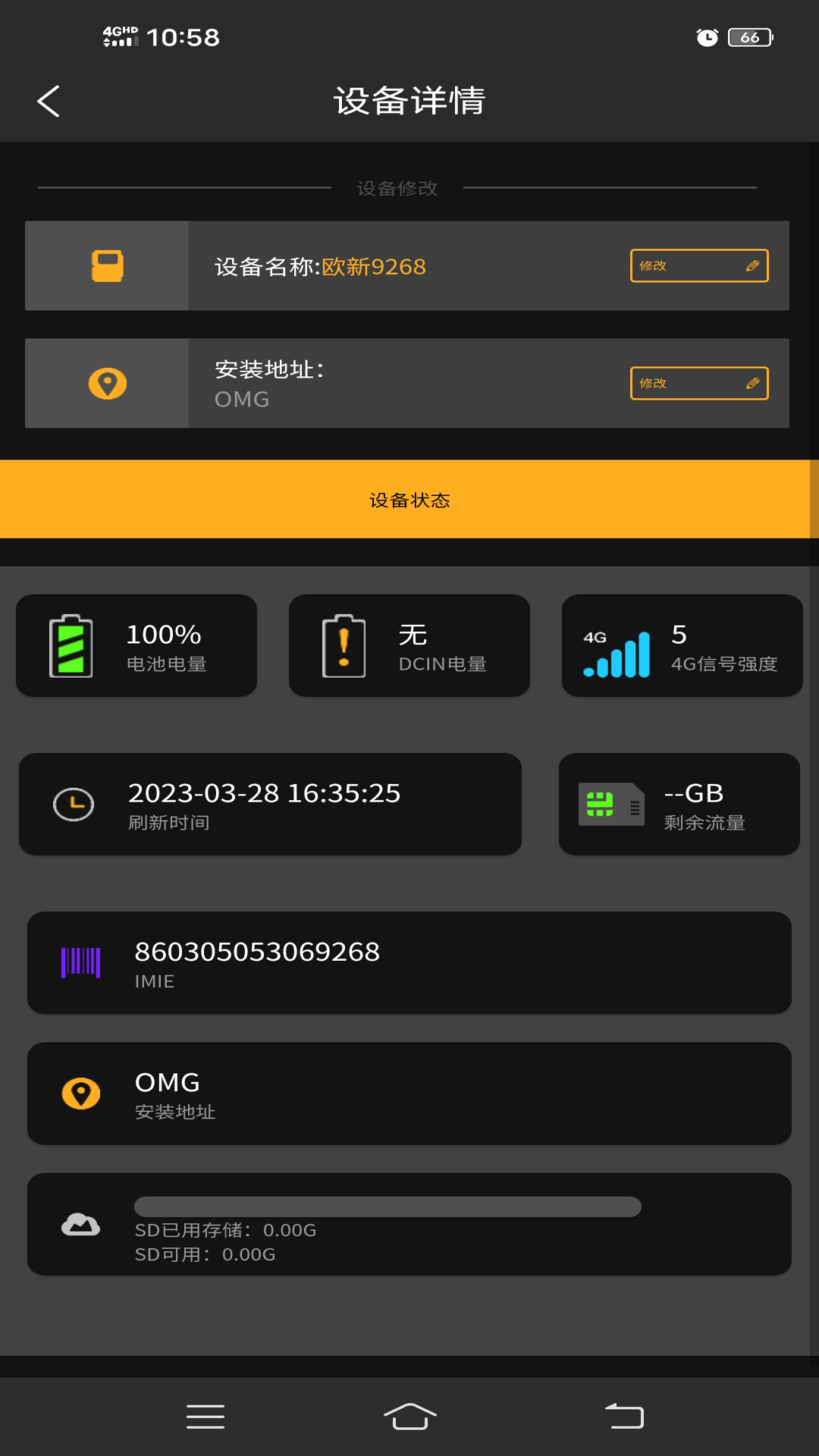Viewport: 819px width, 1456px height.
Task: Go back from device details page
Action: 49,101
